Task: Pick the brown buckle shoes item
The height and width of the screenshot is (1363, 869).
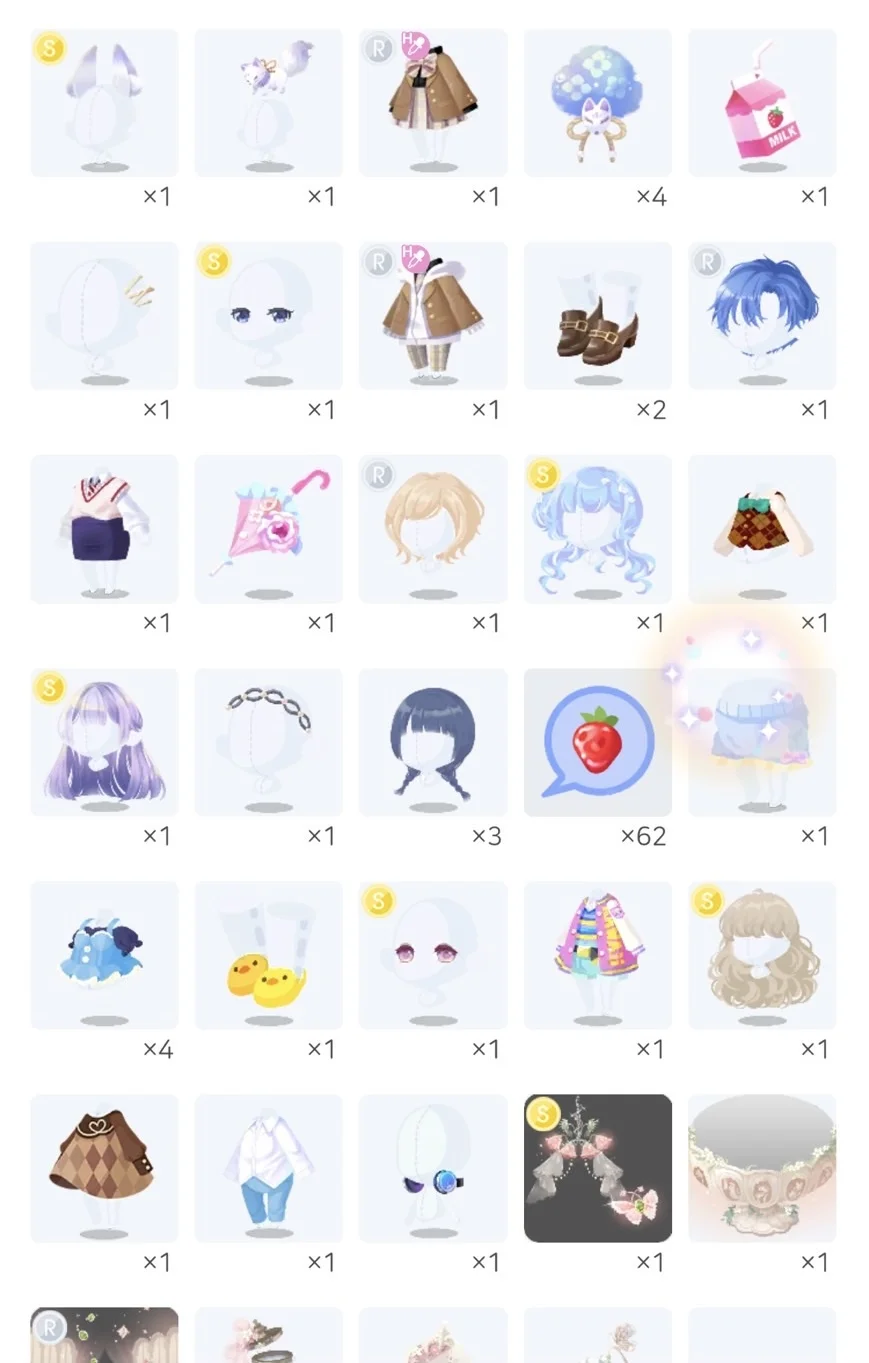Action: pos(598,316)
